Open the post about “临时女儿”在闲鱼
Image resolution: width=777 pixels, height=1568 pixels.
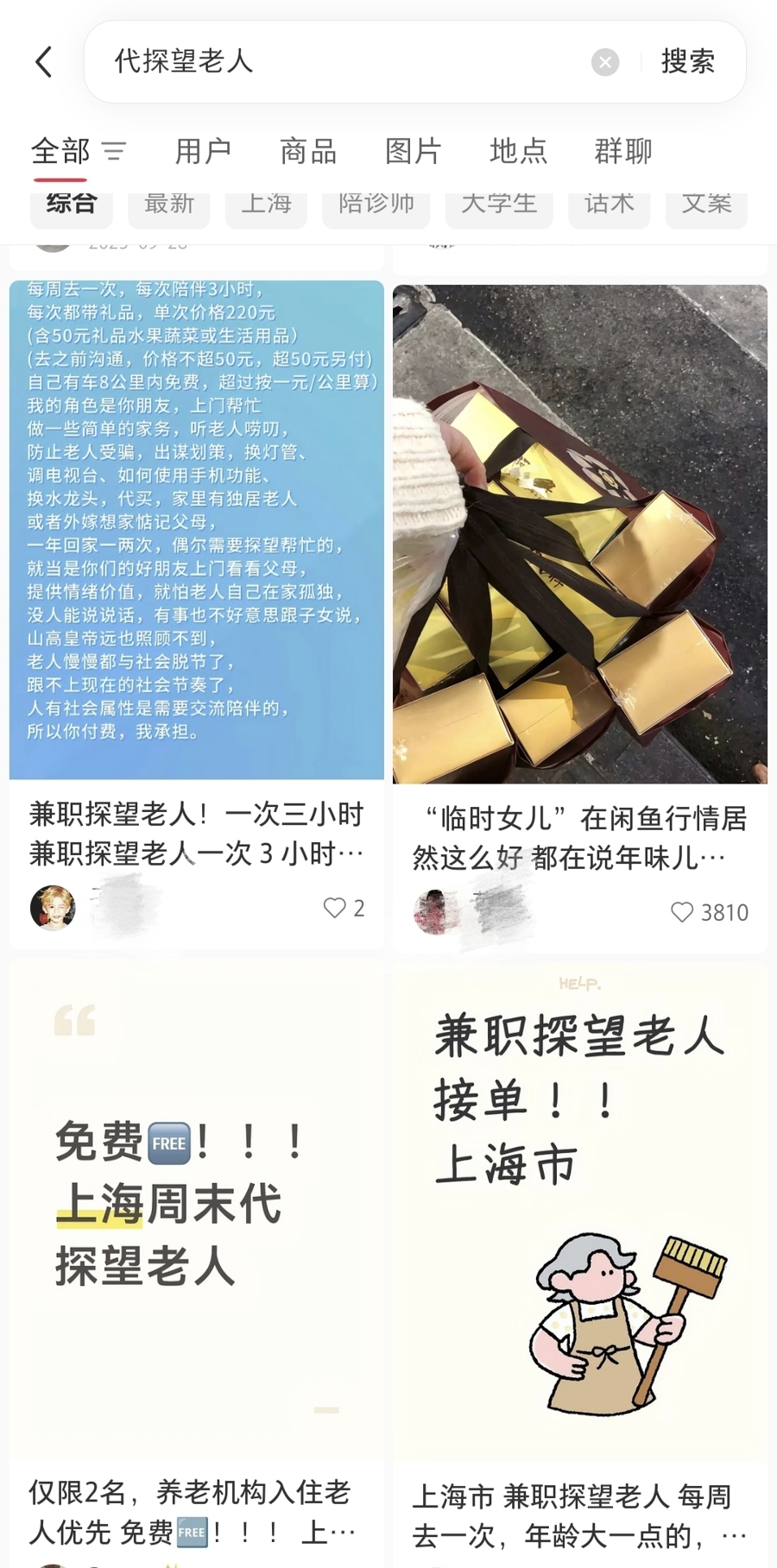coord(579,837)
